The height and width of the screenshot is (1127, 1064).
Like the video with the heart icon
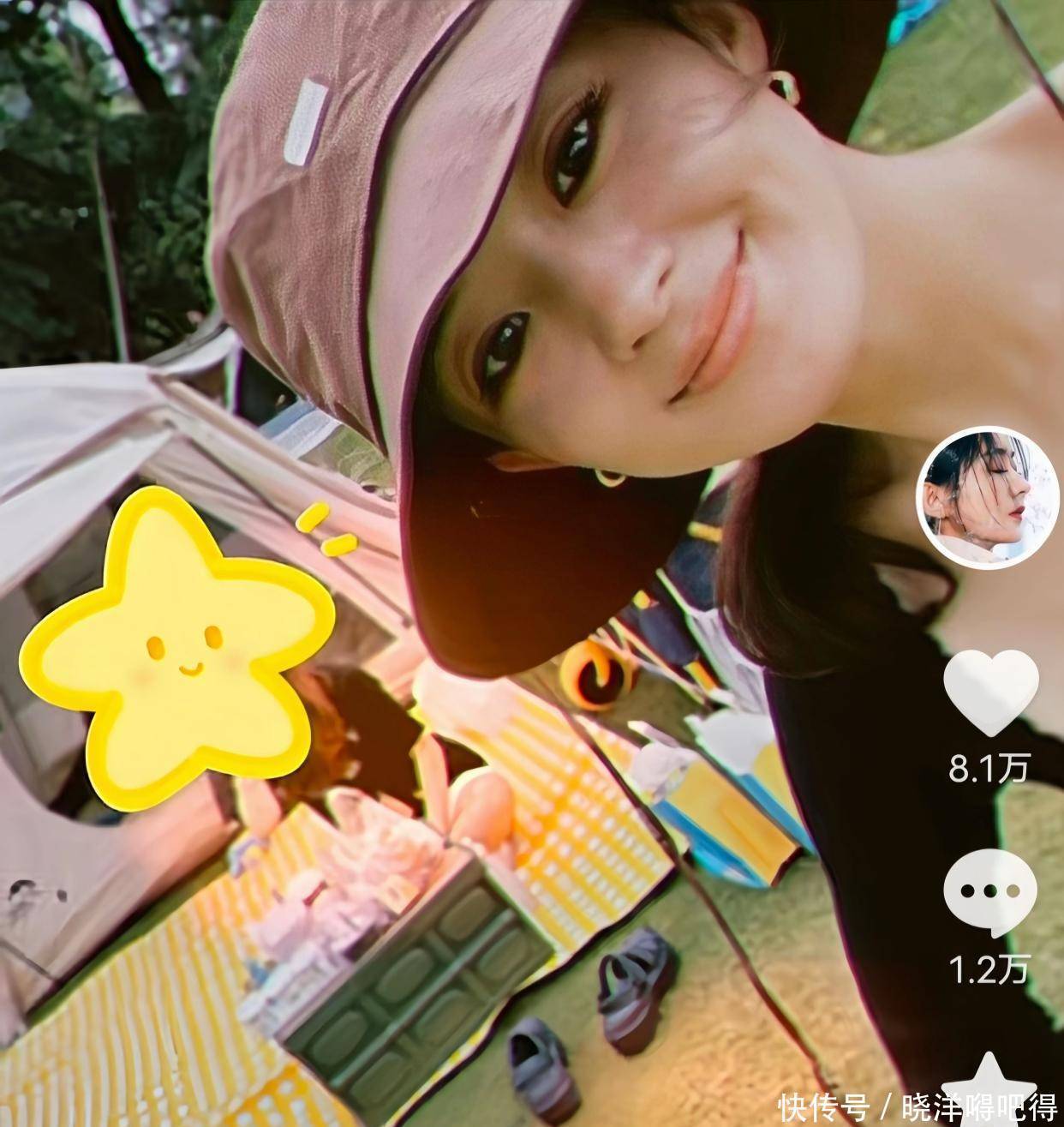point(990,692)
